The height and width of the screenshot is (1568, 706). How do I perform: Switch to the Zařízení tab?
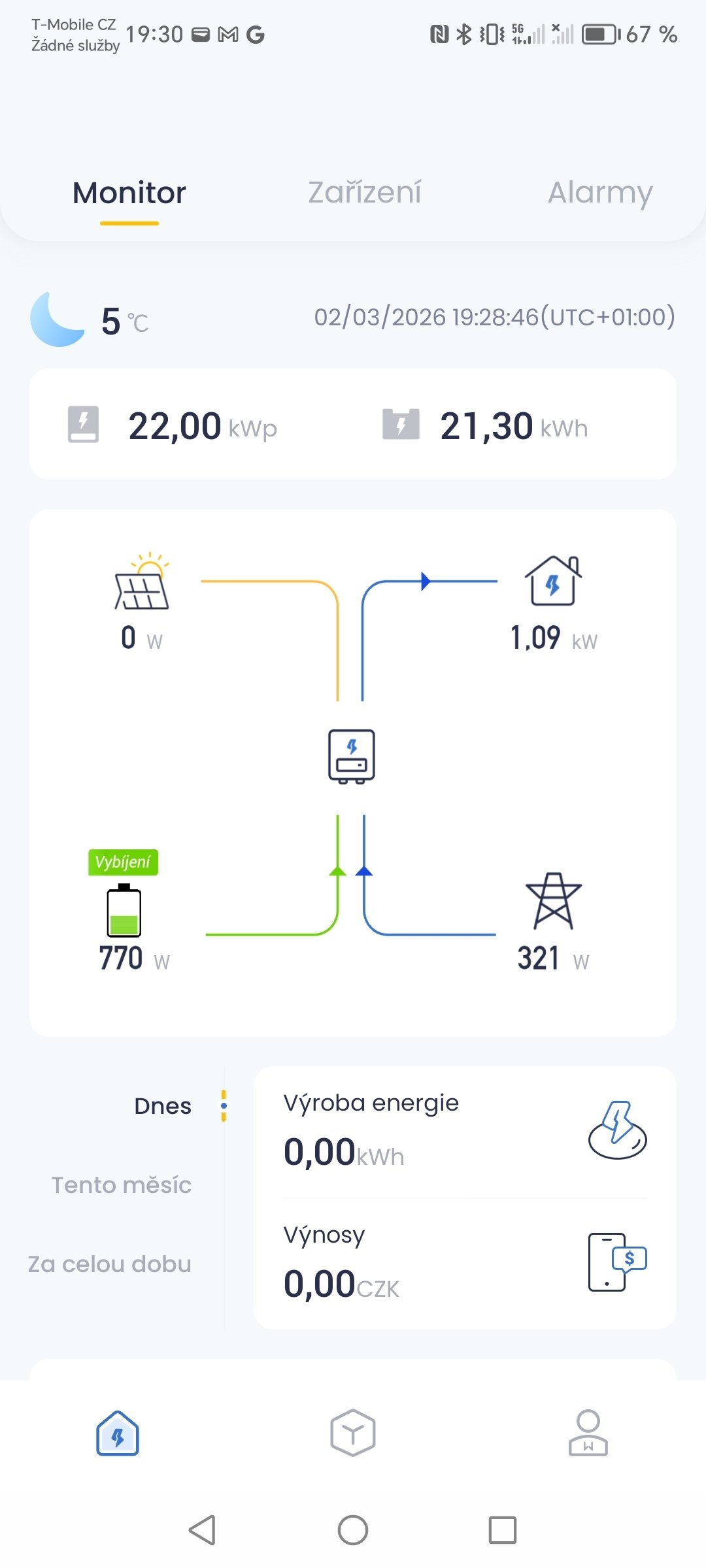coord(365,193)
